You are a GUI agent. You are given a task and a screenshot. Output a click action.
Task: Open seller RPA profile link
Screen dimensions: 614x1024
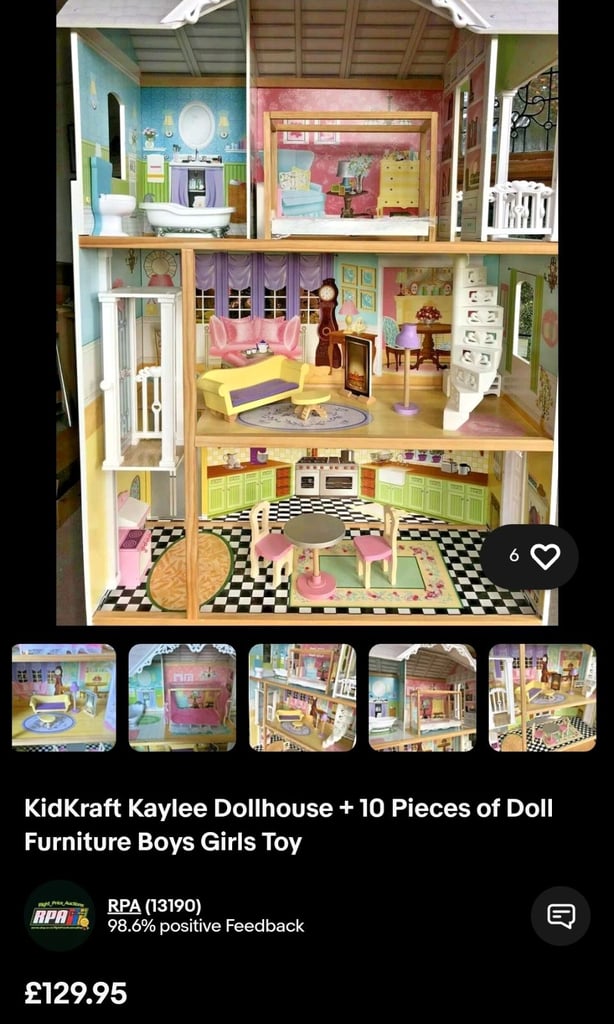point(124,906)
